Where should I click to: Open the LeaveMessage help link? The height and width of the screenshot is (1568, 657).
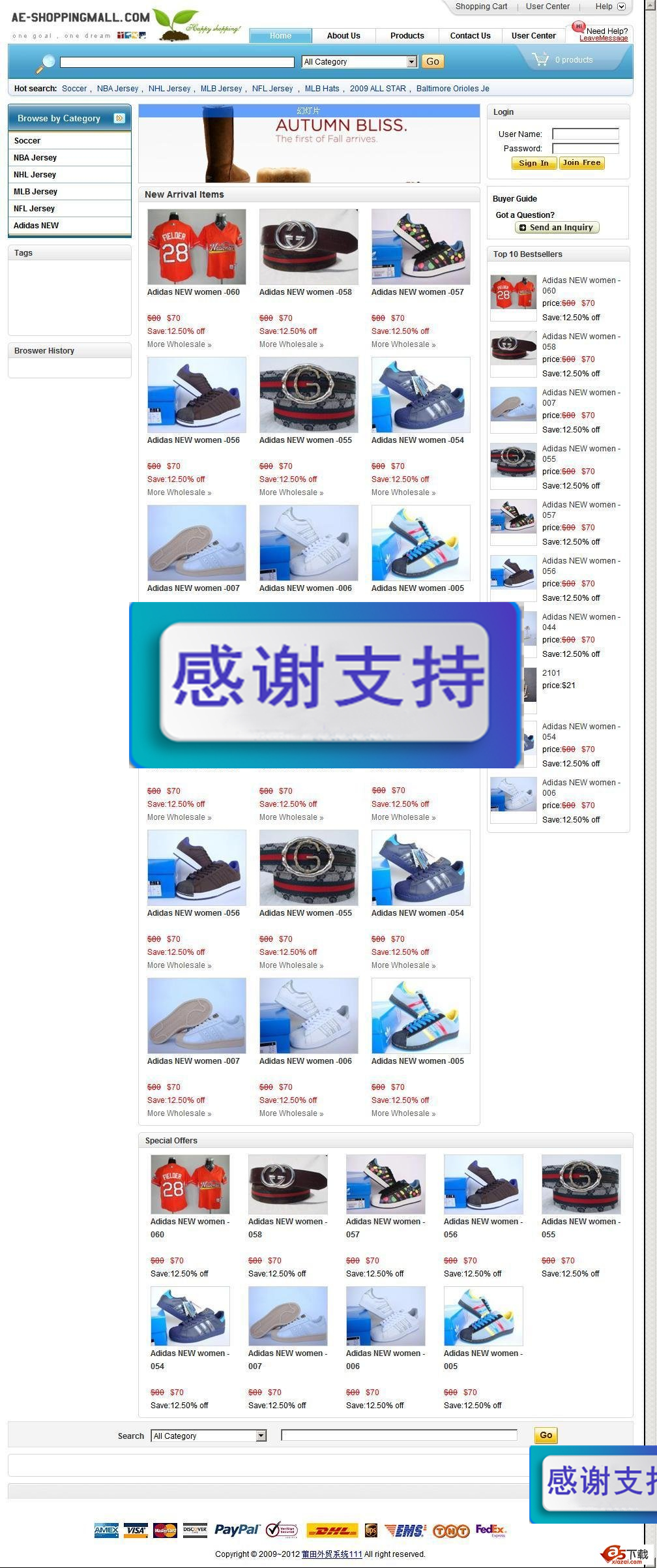604,38
